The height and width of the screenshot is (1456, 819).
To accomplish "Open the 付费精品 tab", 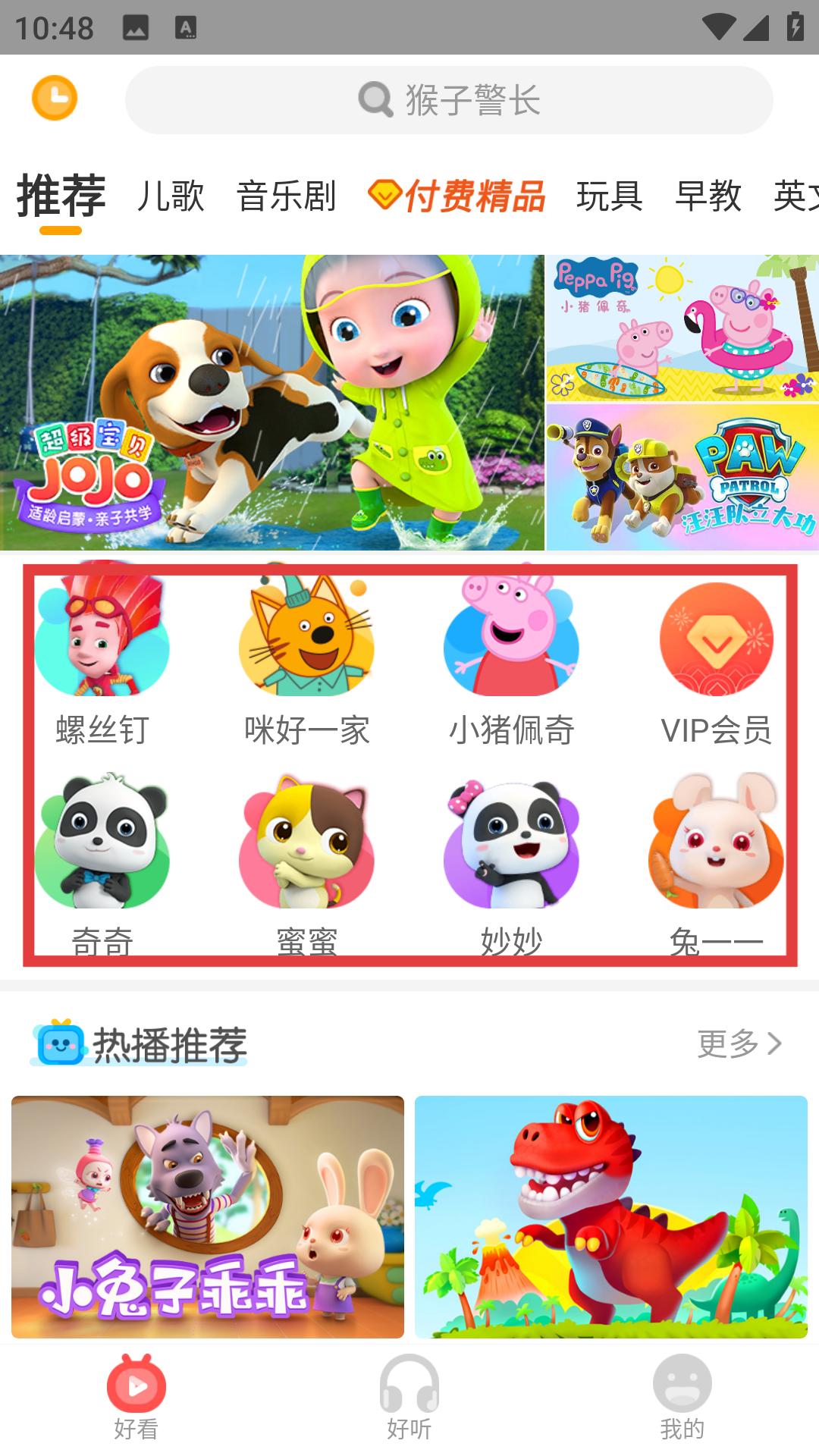I will tap(457, 196).
